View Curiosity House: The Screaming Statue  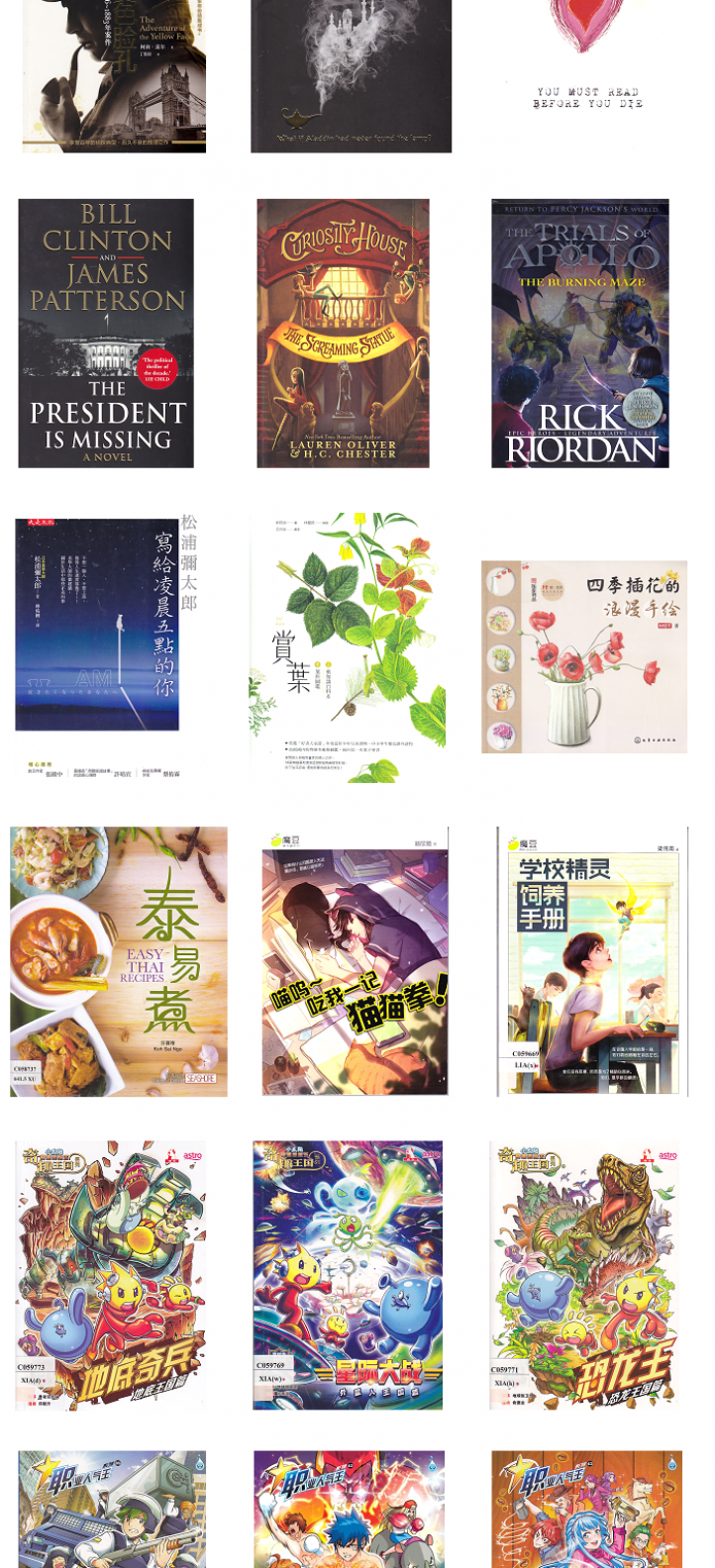point(343,334)
